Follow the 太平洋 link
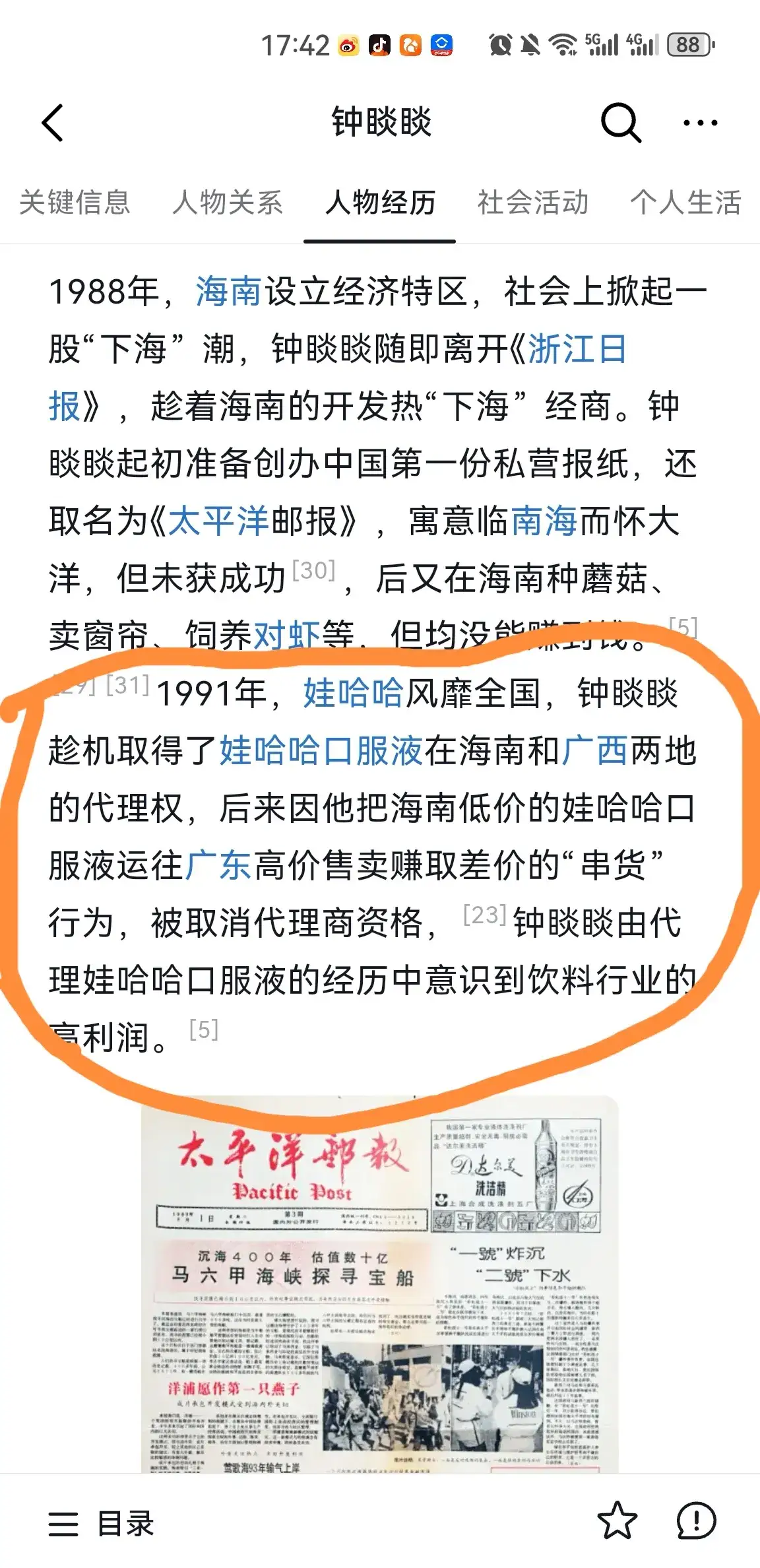Image resolution: width=760 pixels, height=1568 pixels. point(219,521)
